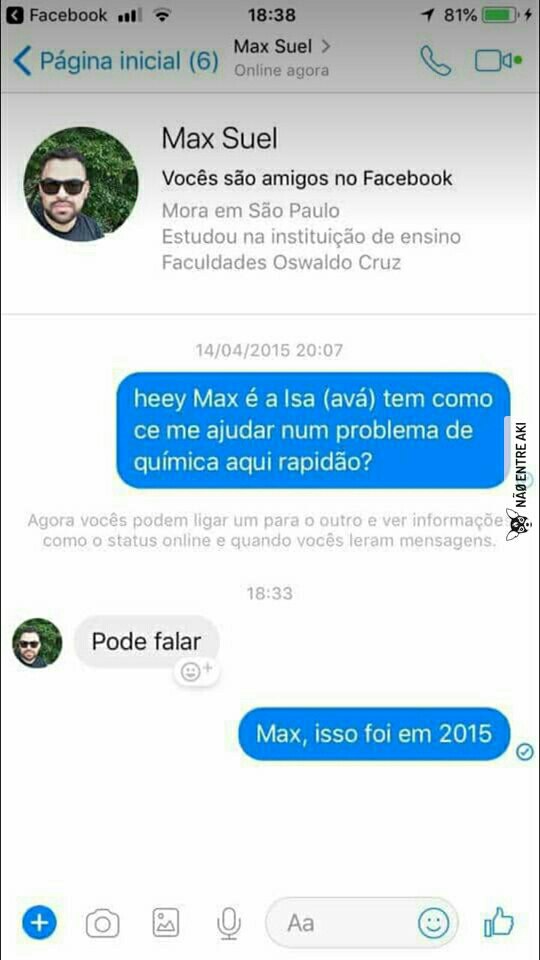View Max Suel's large profile picture
The width and height of the screenshot is (540, 960).
coord(81,184)
